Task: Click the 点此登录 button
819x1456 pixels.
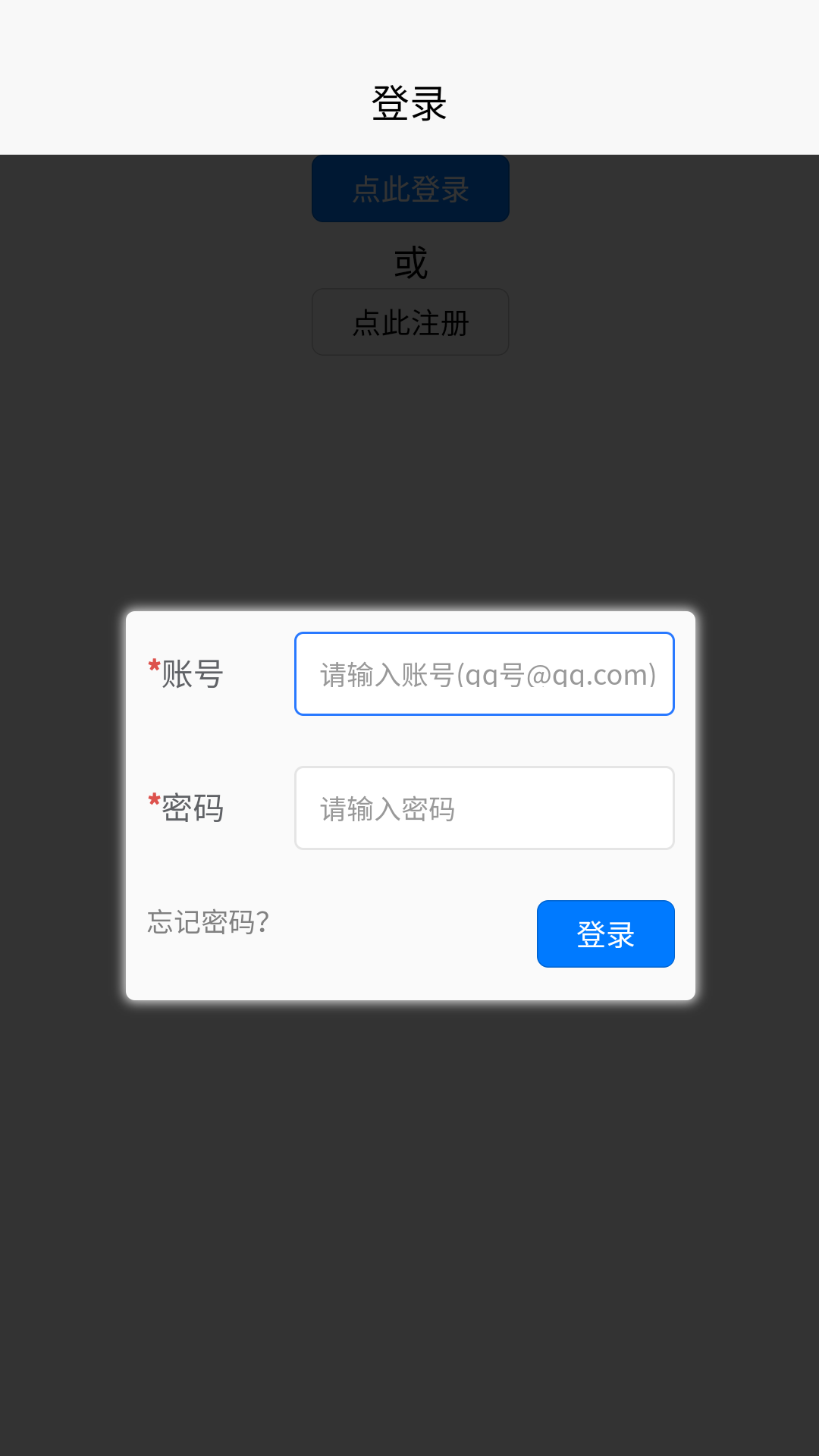Action: pos(409,189)
